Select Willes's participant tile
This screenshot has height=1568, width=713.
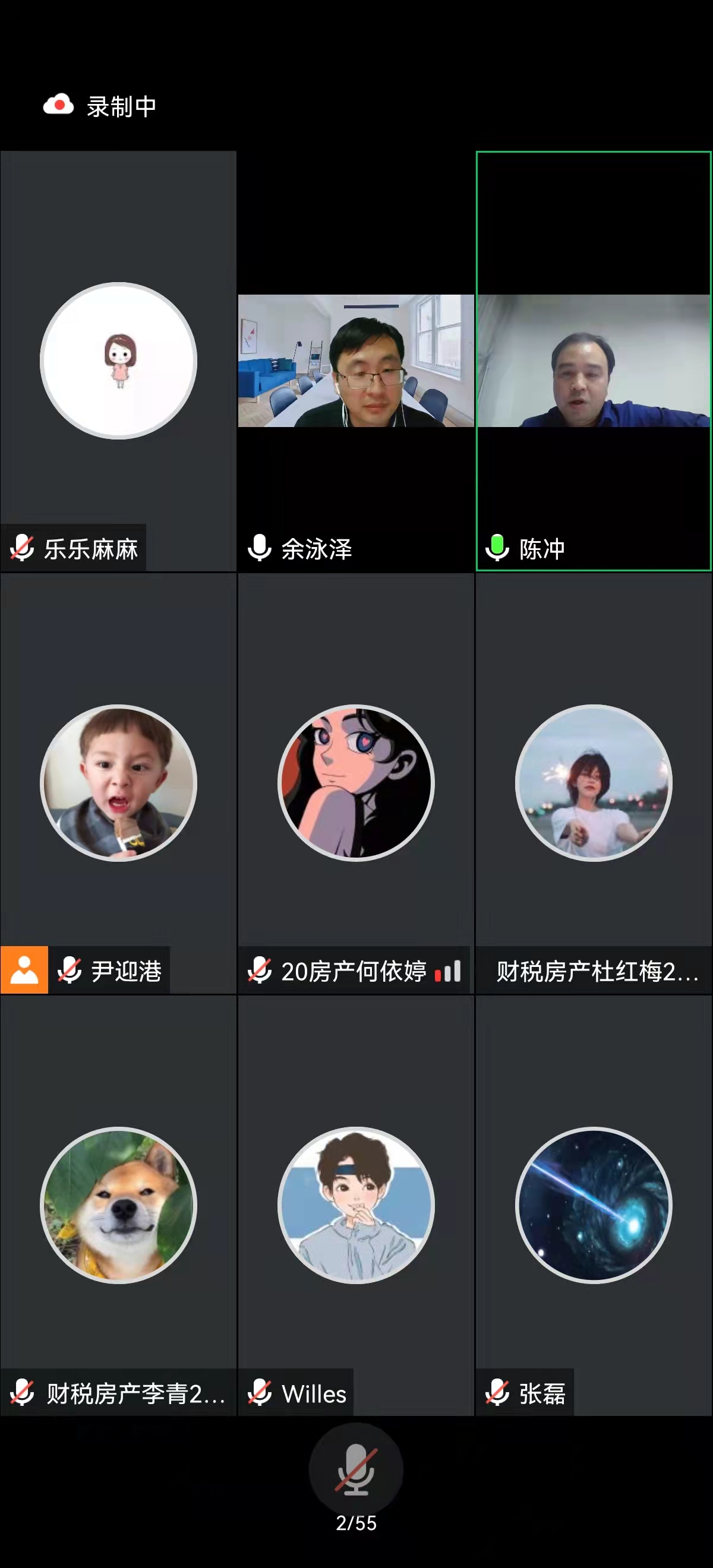tap(355, 1205)
